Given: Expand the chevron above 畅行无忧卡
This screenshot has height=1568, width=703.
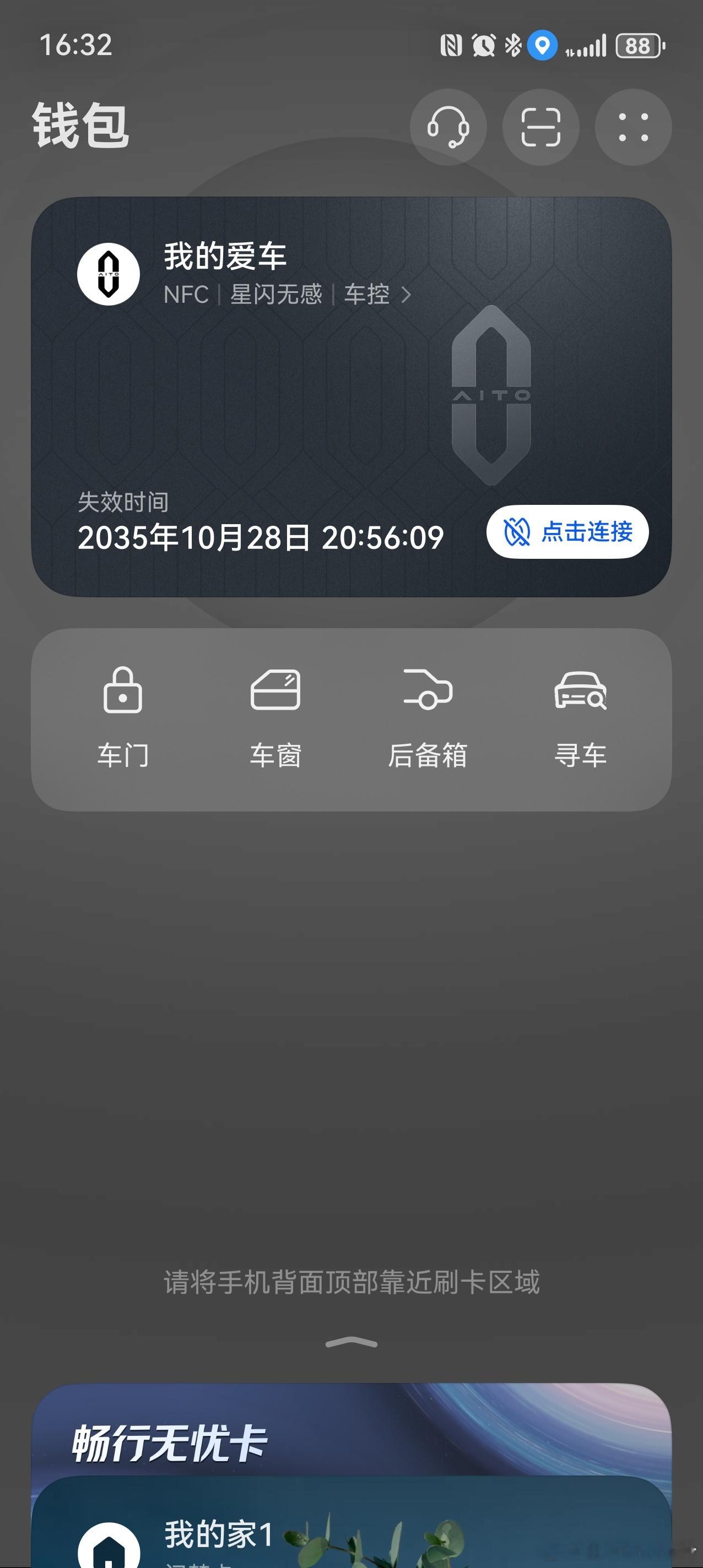Looking at the screenshot, I should pyautogui.click(x=351, y=1345).
